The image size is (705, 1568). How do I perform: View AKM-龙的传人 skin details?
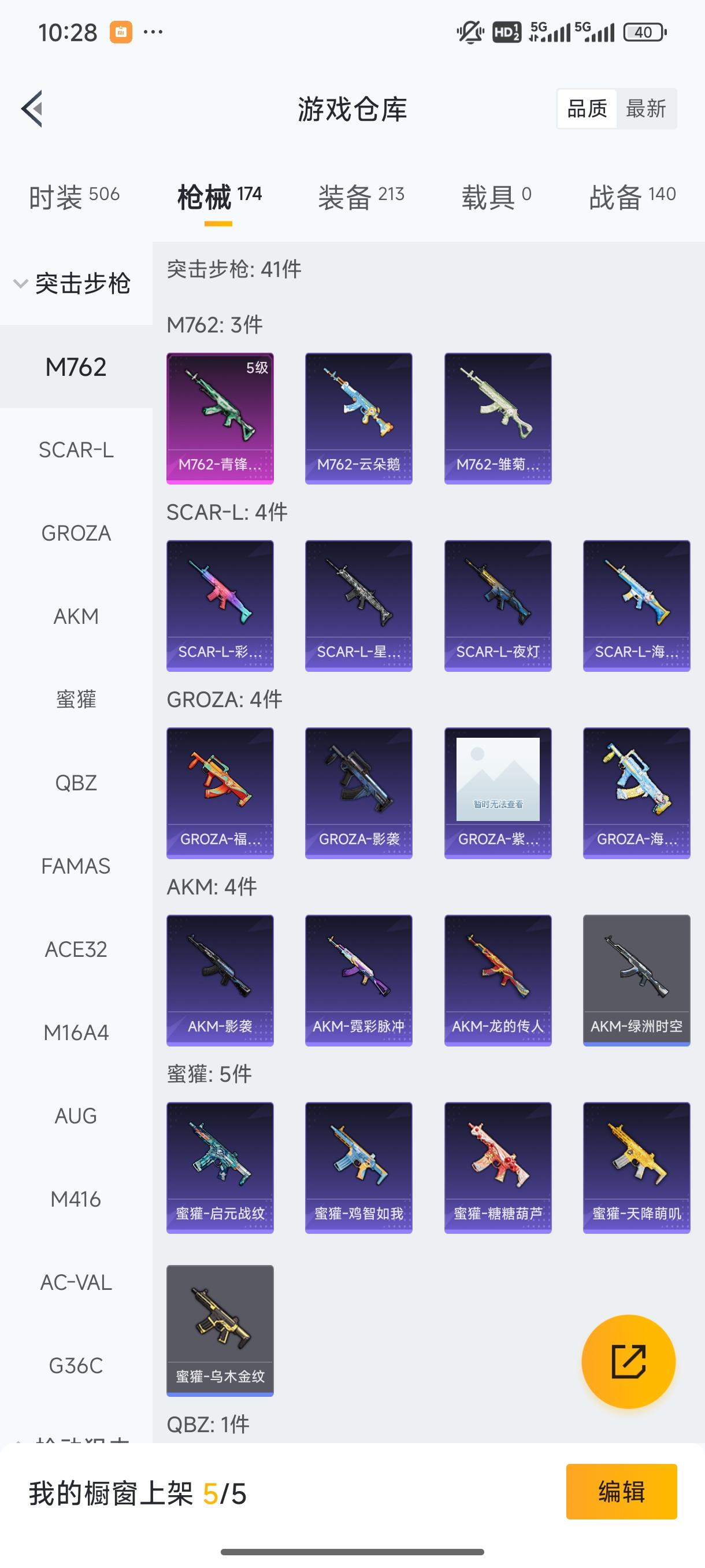coord(498,980)
